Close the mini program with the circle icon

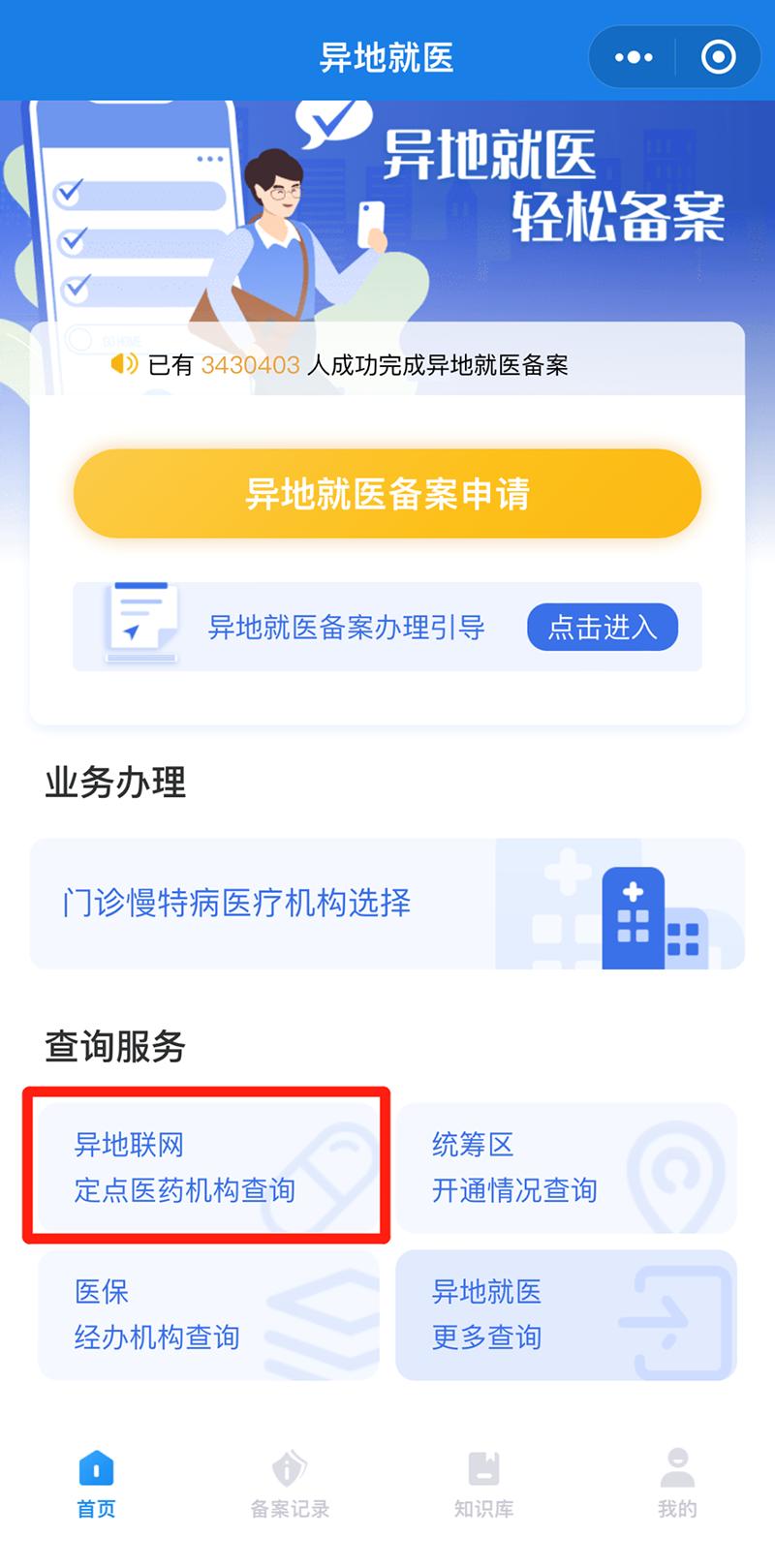(718, 57)
